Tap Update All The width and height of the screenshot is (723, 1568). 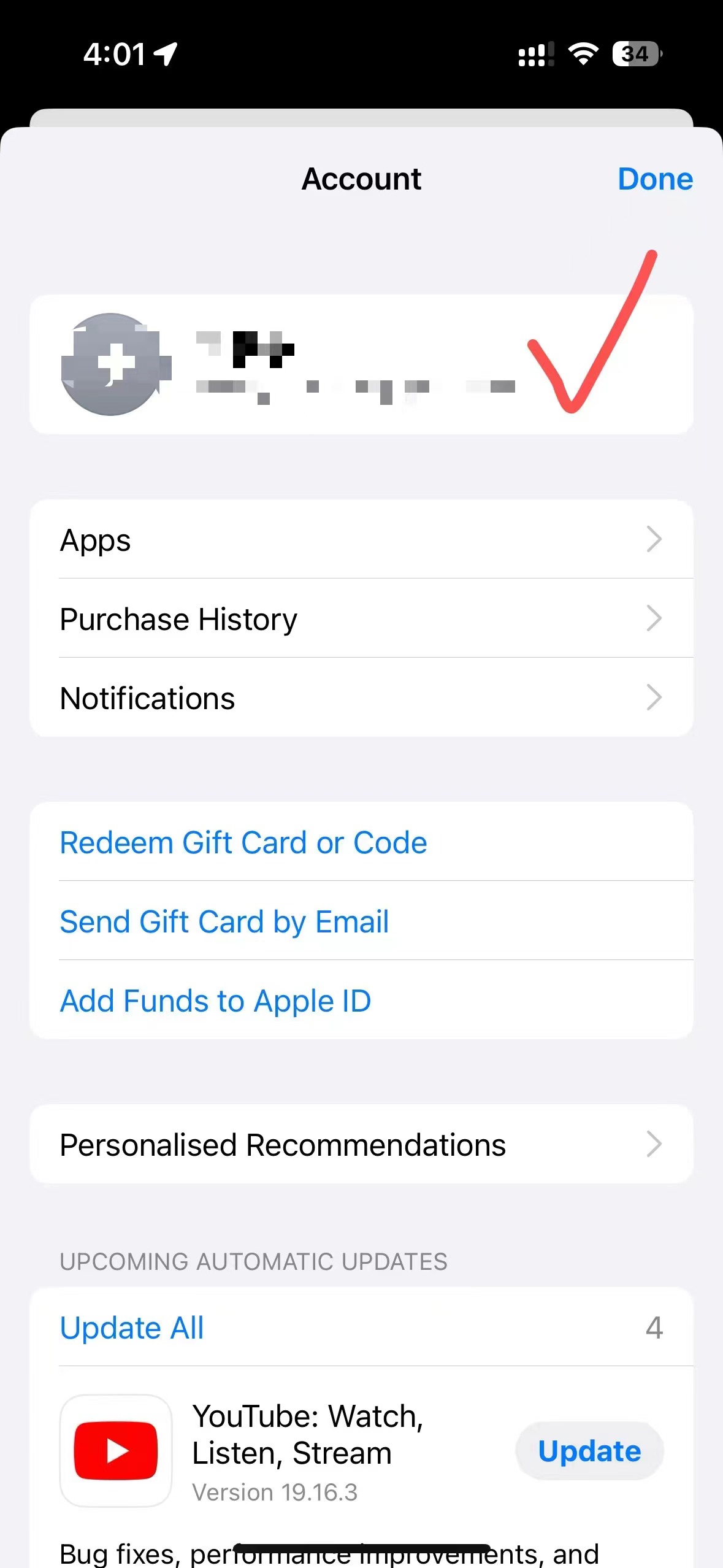(132, 1328)
